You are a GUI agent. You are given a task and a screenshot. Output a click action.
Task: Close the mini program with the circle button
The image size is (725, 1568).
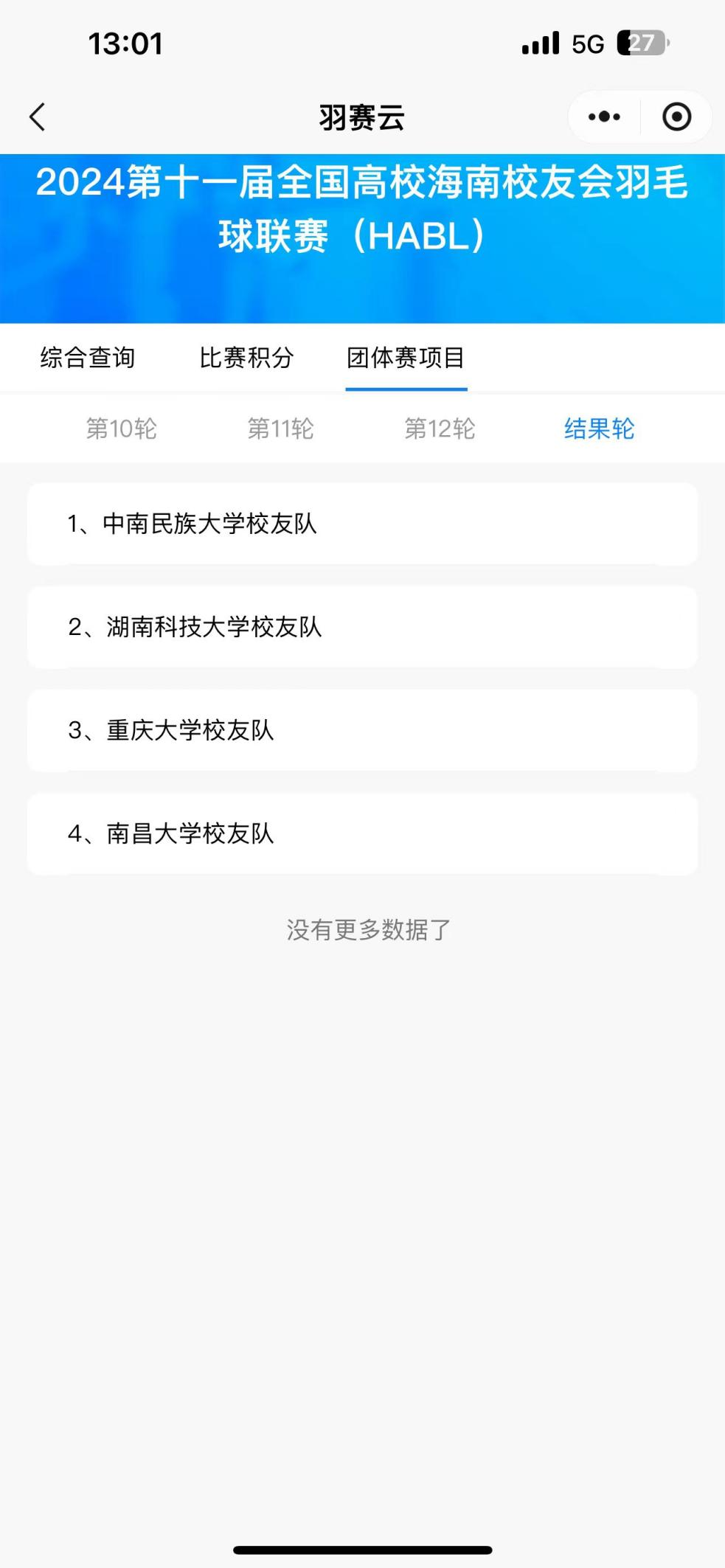click(676, 117)
